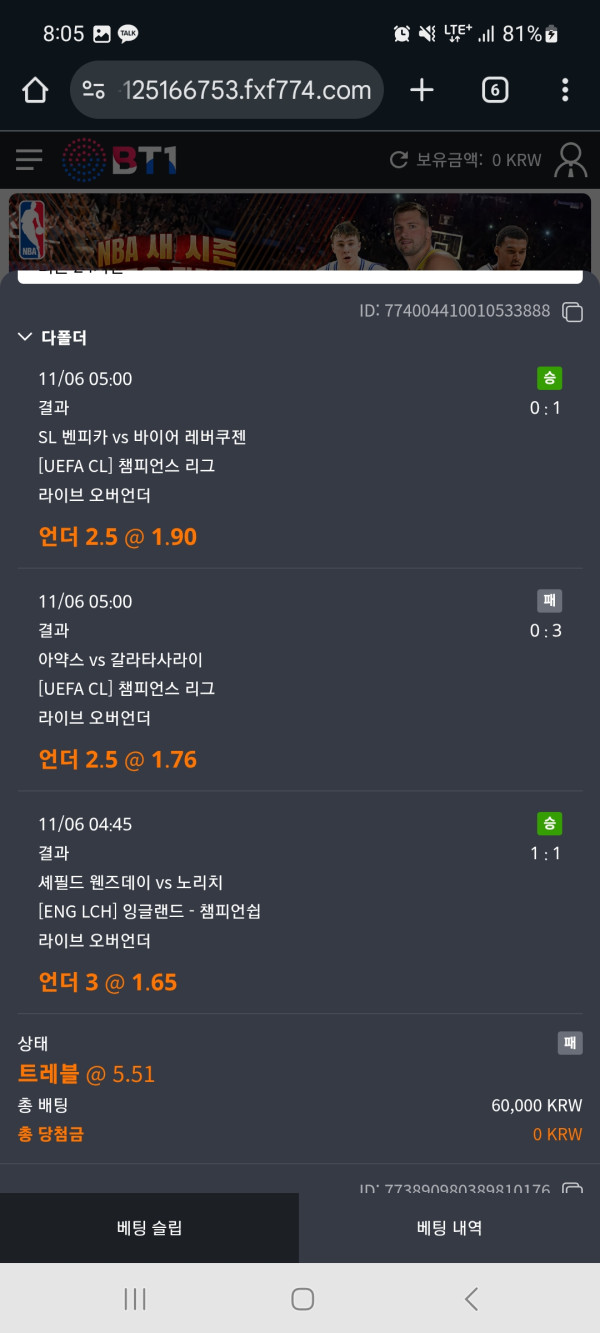Image resolution: width=600 pixels, height=1333 pixels.
Task: Open the recent apps view
Action: tap(135, 1299)
